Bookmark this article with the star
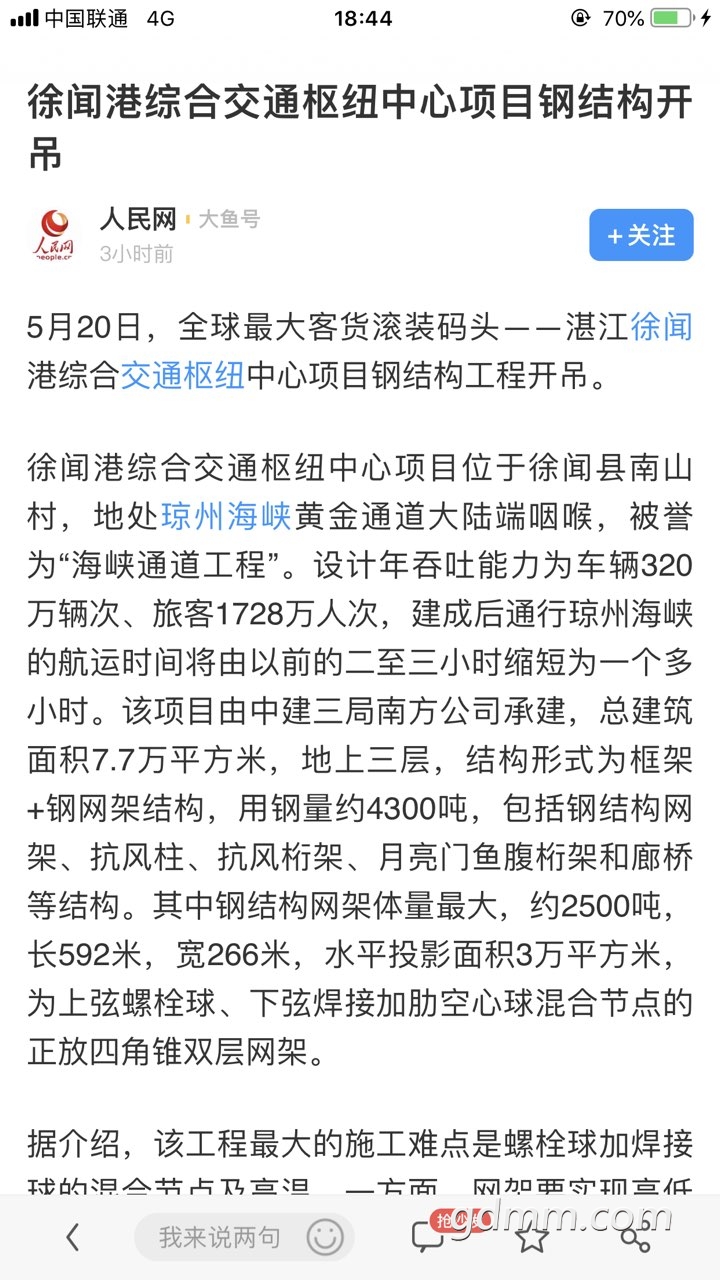Viewport: 720px width, 1280px height. coord(532,1237)
